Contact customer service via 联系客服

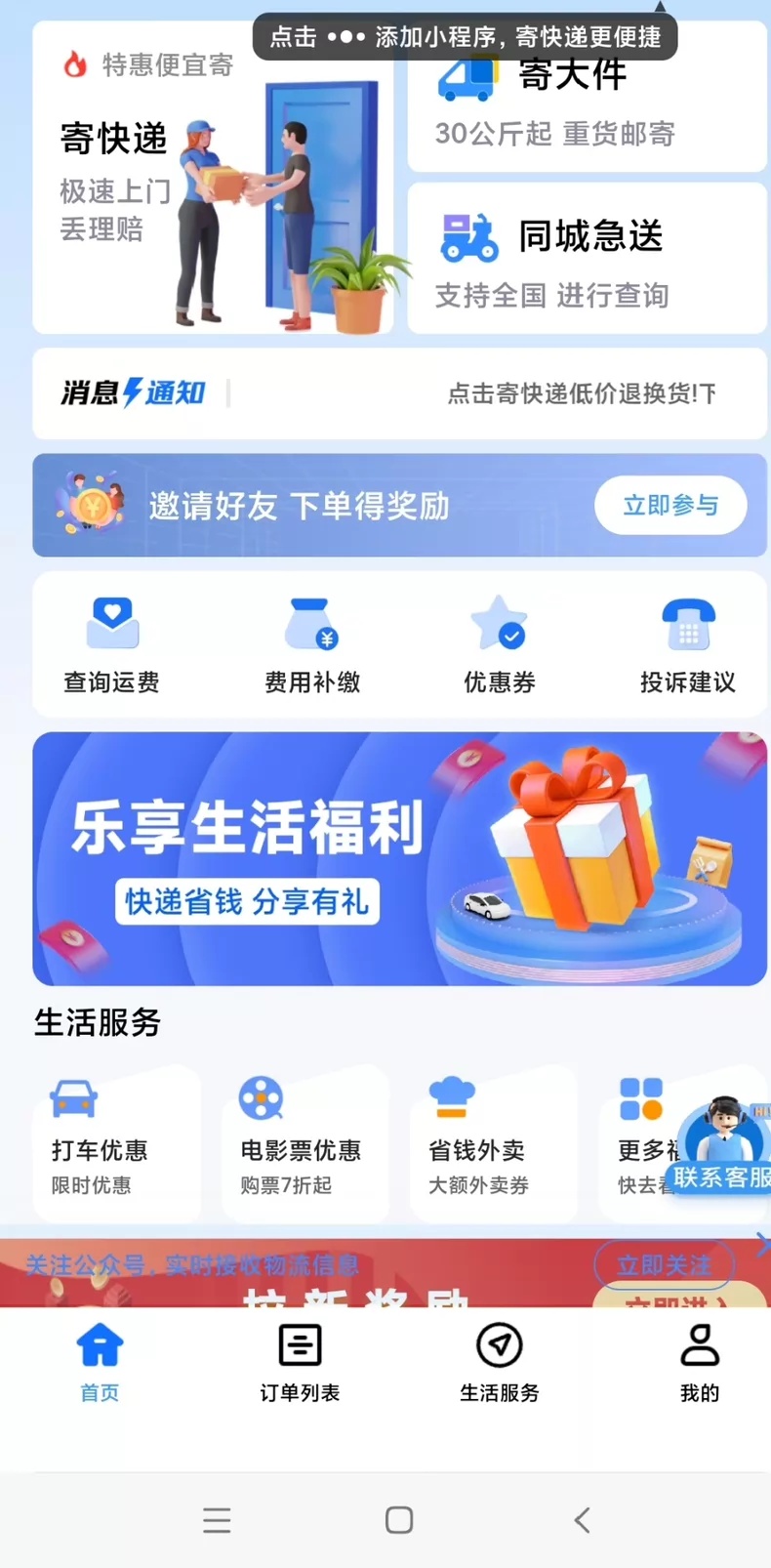pos(720,1147)
